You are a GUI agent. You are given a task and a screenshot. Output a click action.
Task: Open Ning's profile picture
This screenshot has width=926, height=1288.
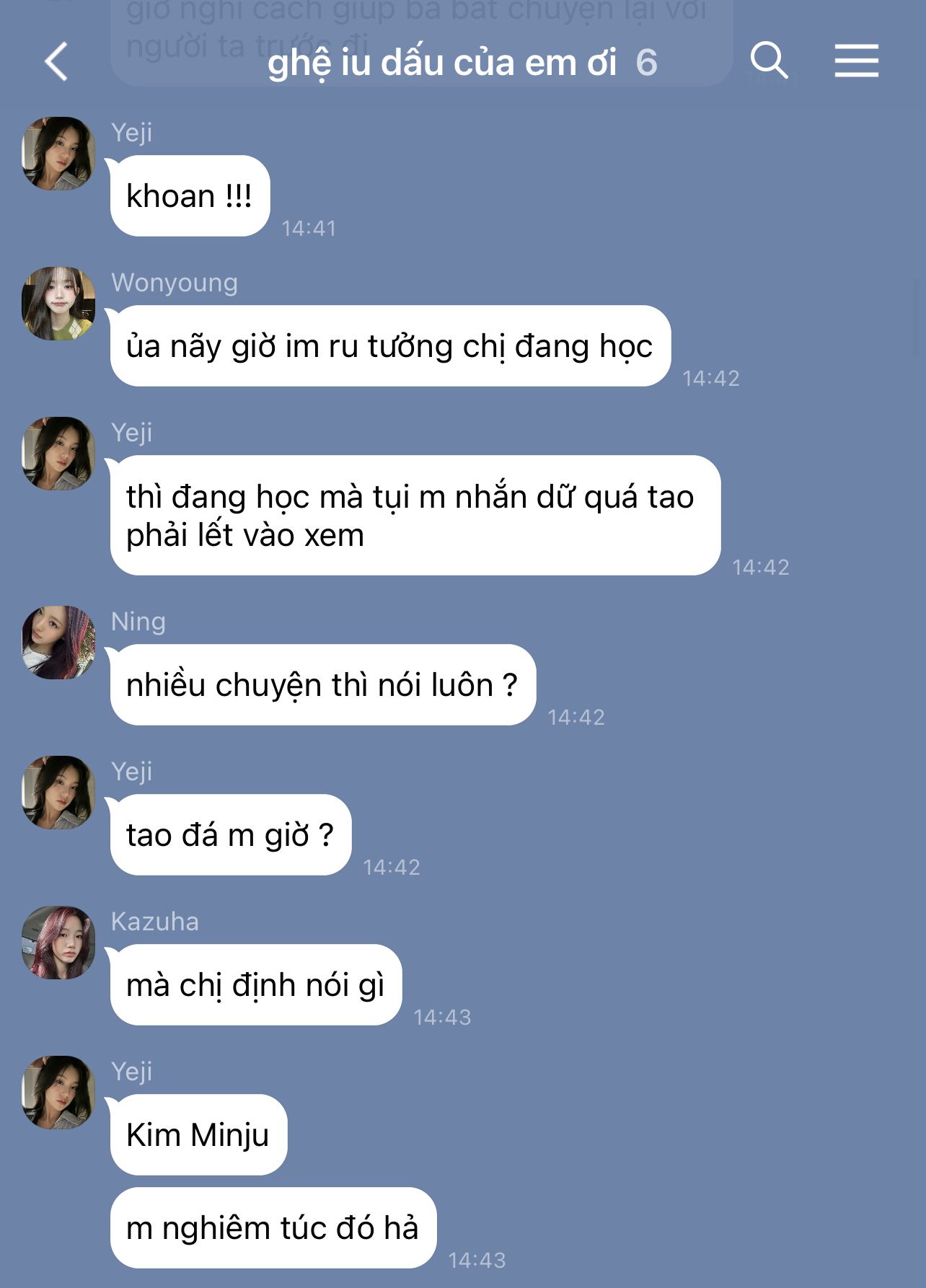tap(59, 643)
